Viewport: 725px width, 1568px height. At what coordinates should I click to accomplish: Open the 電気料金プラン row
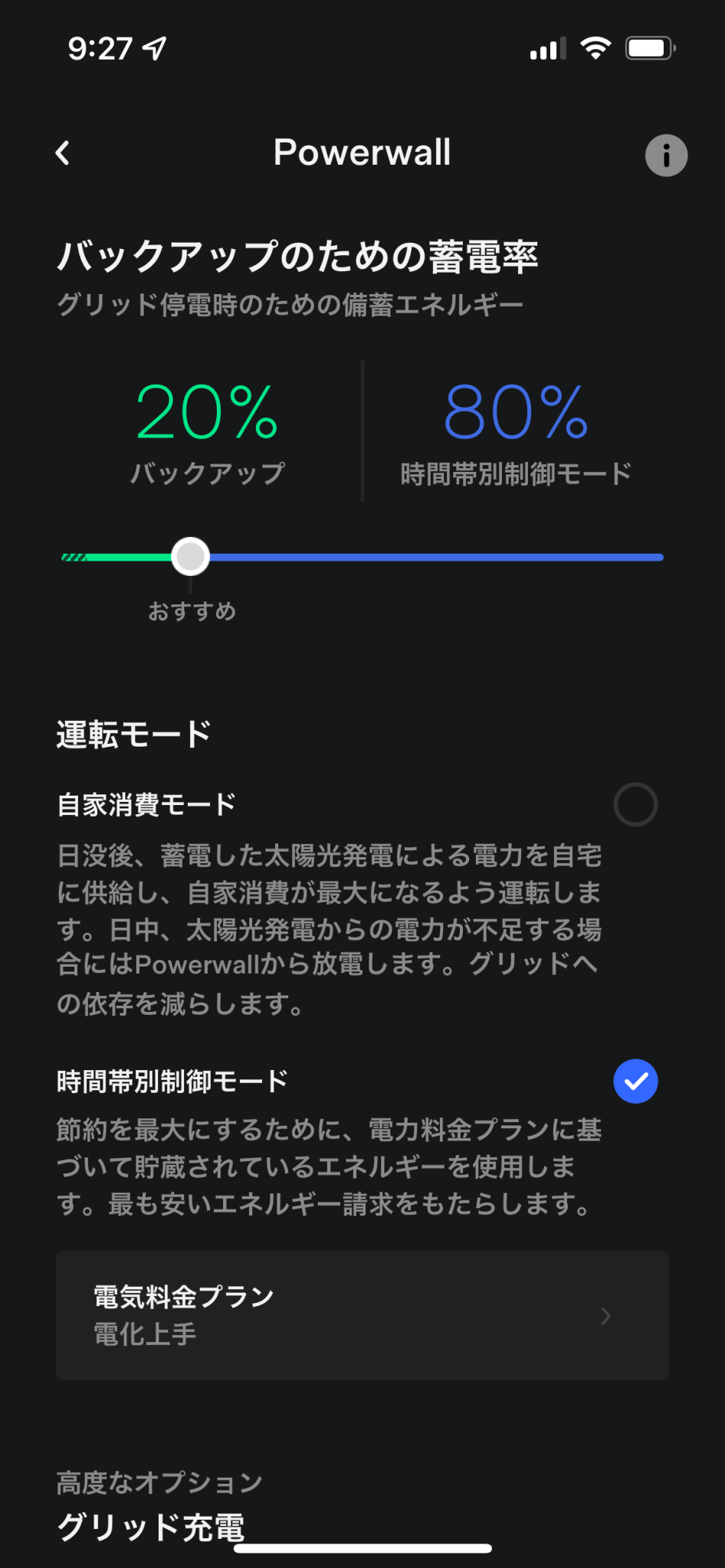(x=362, y=1315)
